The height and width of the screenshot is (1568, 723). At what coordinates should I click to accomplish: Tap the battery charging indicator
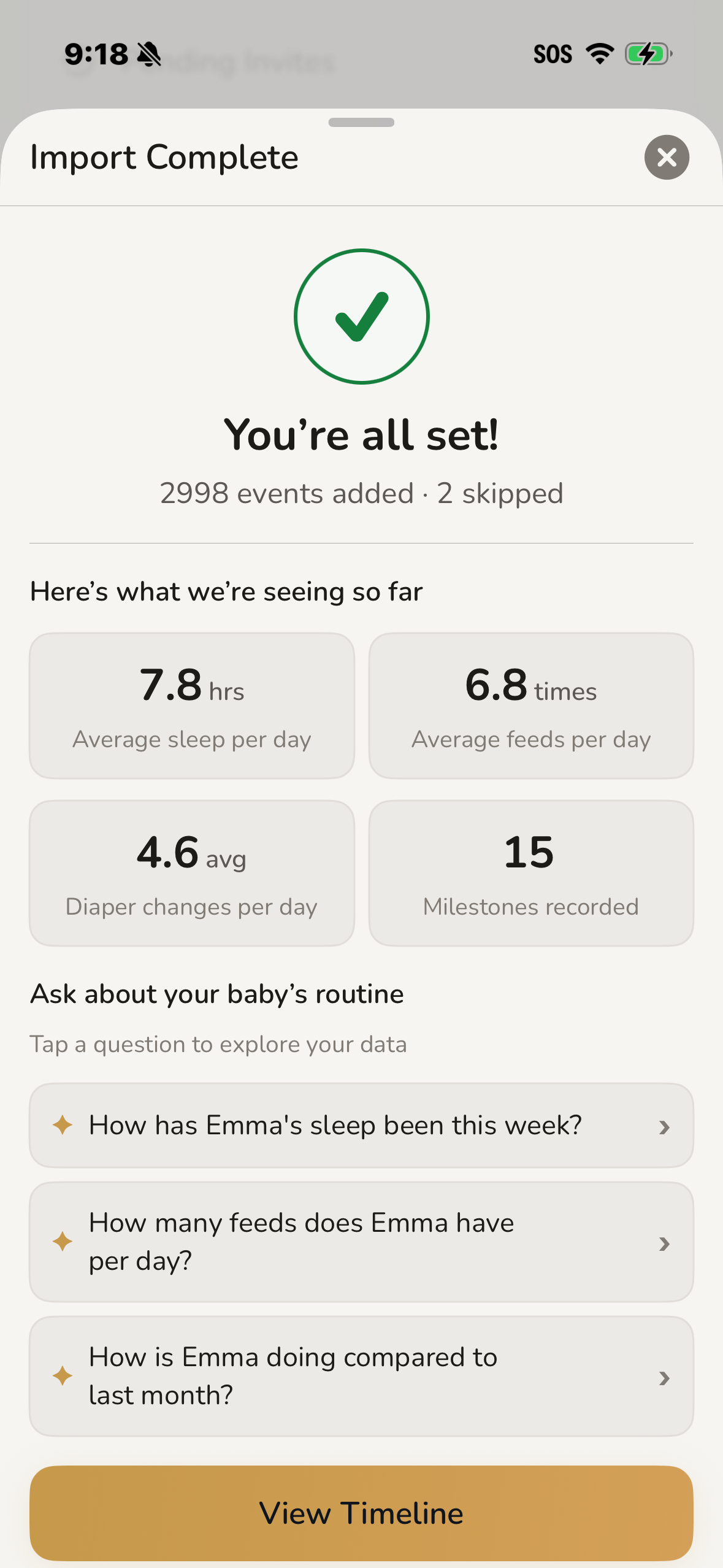point(647,54)
